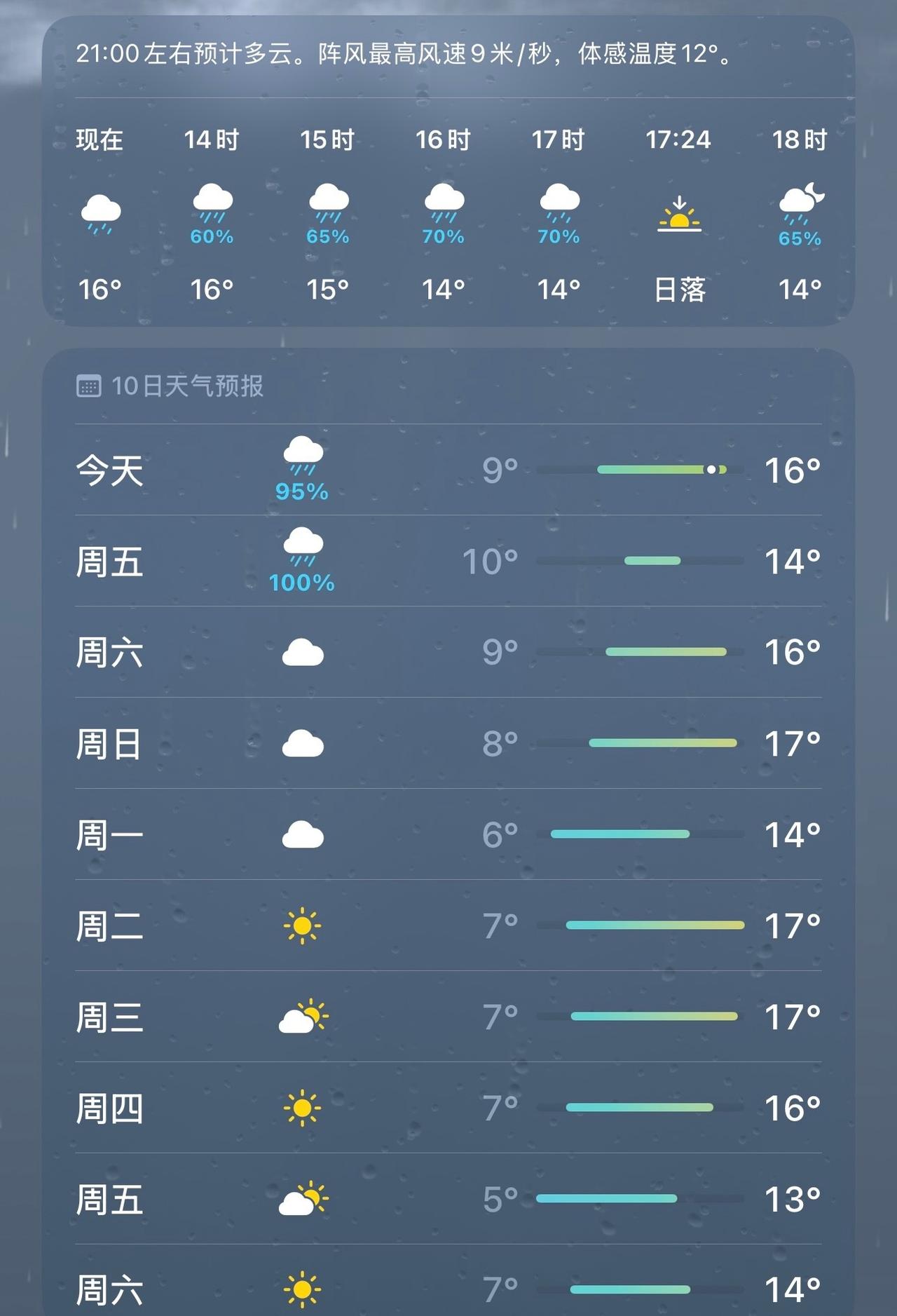Image resolution: width=897 pixels, height=1316 pixels.
Task: Select the 周一 forecast row
Action: click(x=448, y=834)
